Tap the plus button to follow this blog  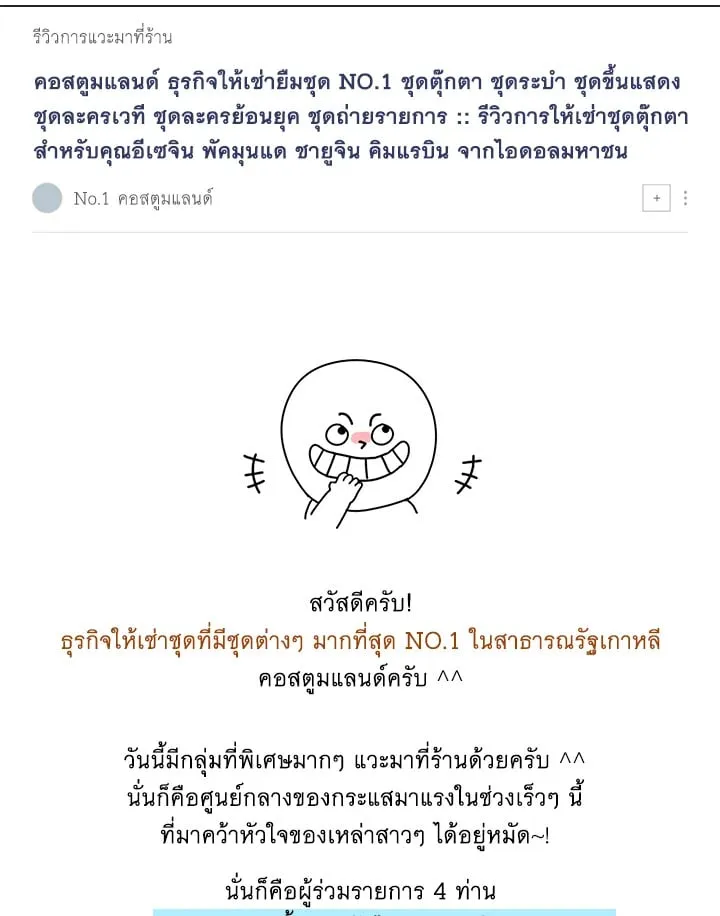[656, 198]
